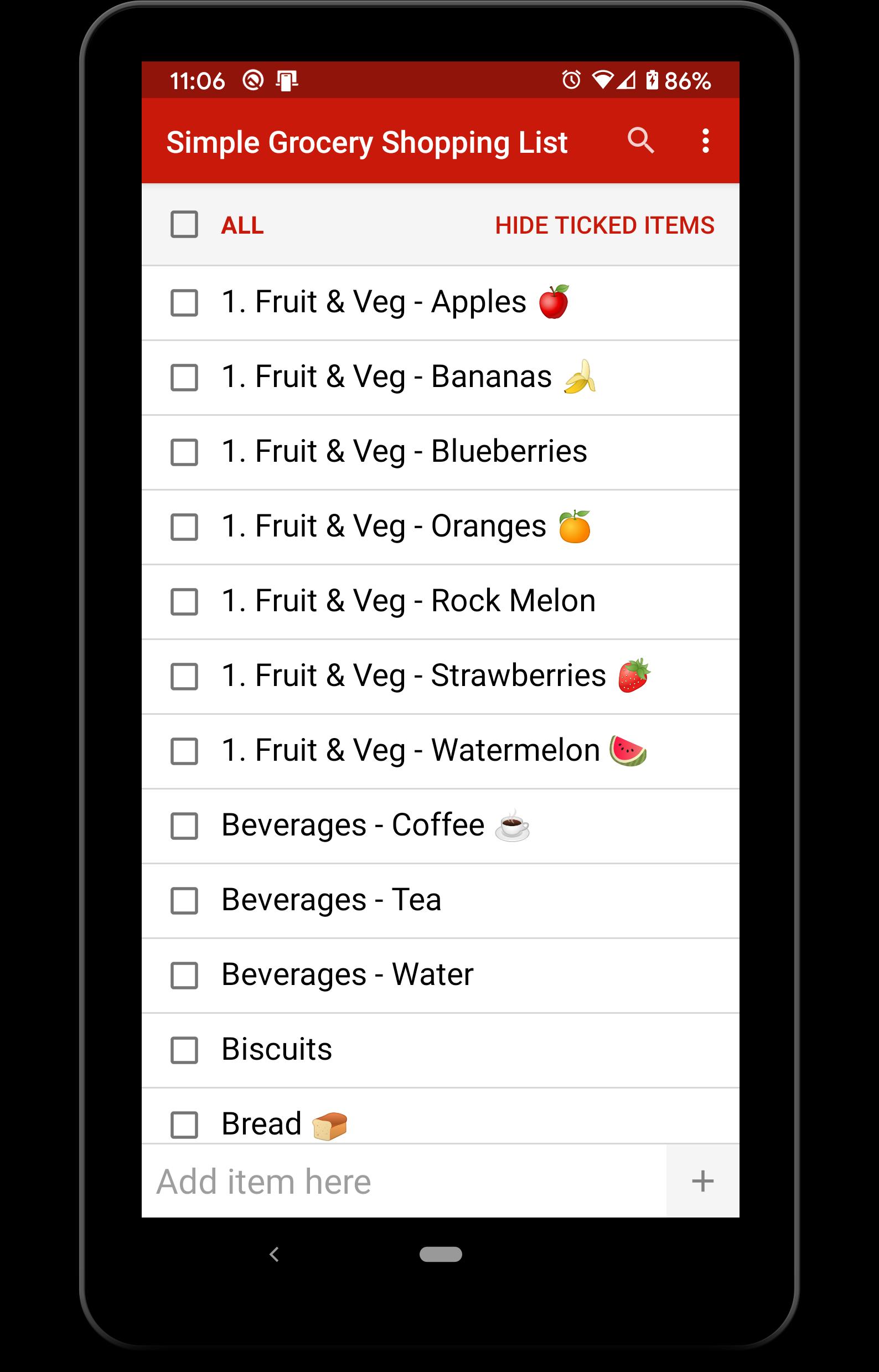The width and height of the screenshot is (879, 1372).
Task: Tick the ALL checkbox
Action: tap(184, 224)
